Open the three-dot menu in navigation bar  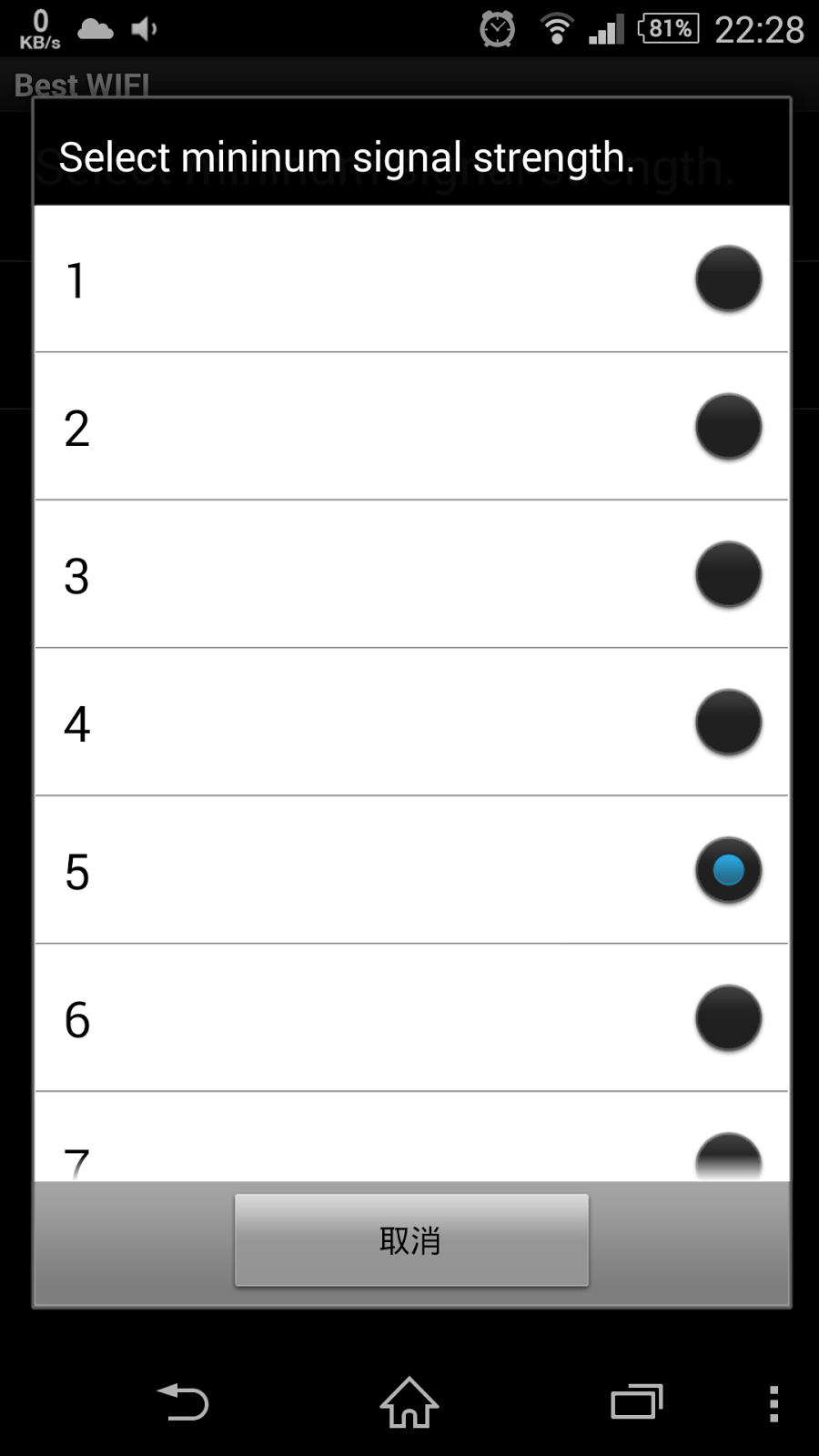[773, 1404]
